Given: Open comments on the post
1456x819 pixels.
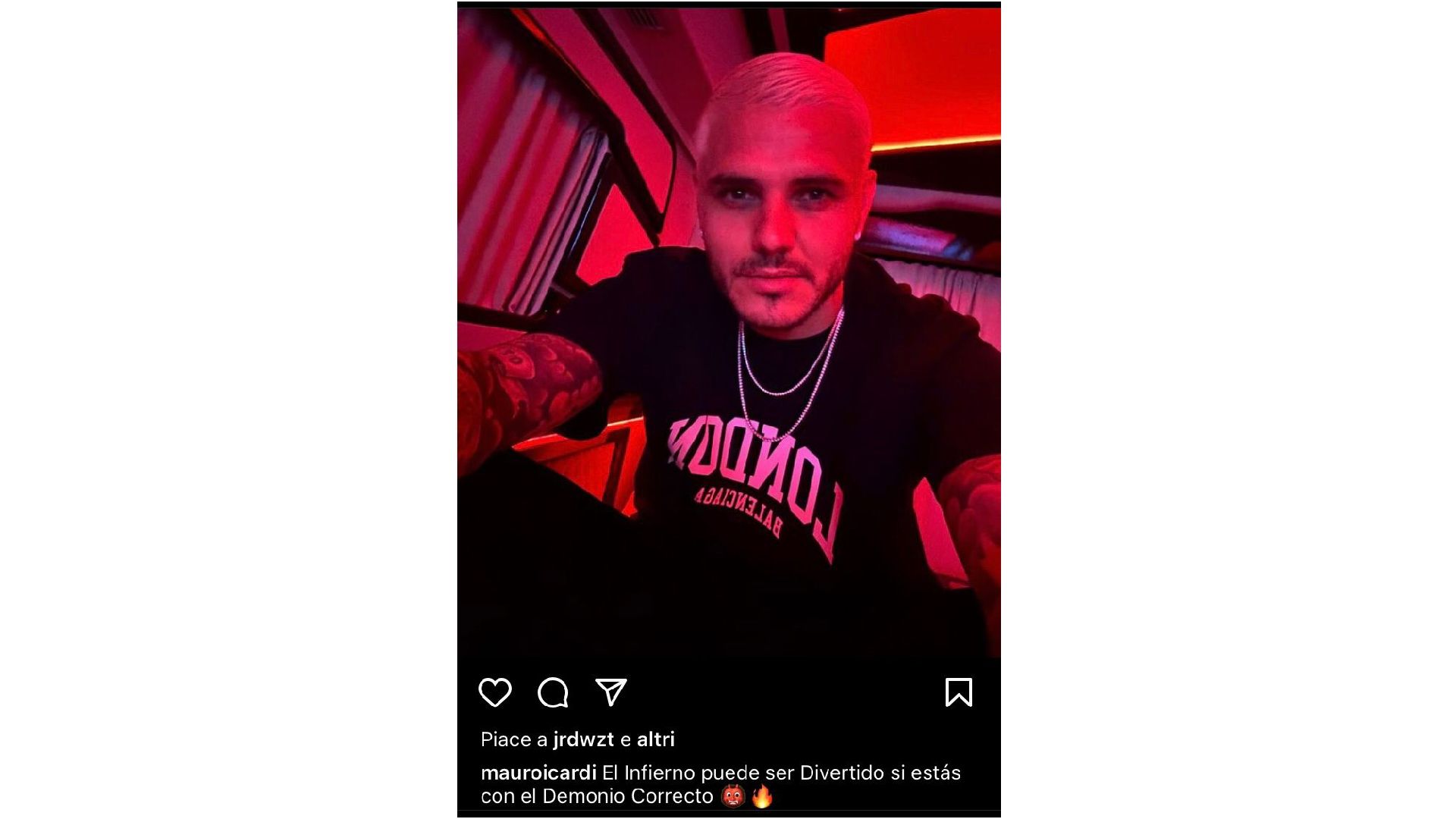Looking at the screenshot, I should tap(553, 692).
